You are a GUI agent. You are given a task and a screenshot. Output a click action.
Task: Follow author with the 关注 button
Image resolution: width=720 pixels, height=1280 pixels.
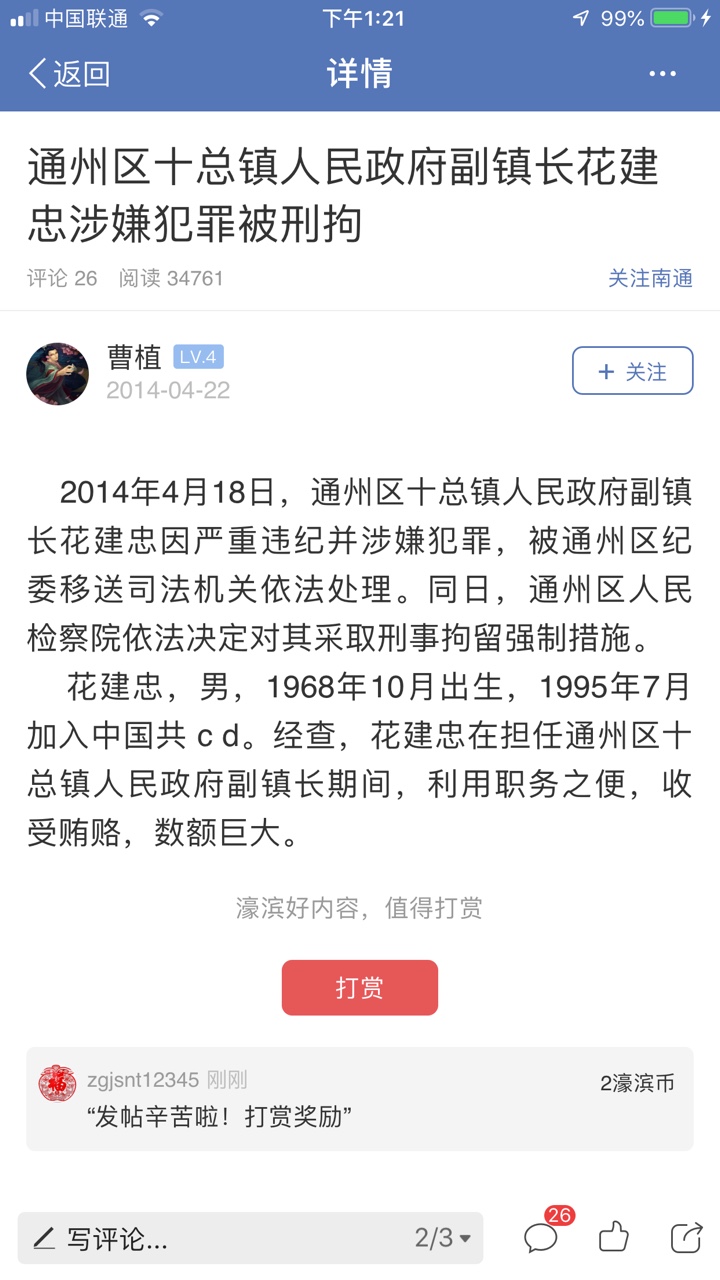pos(632,371)
